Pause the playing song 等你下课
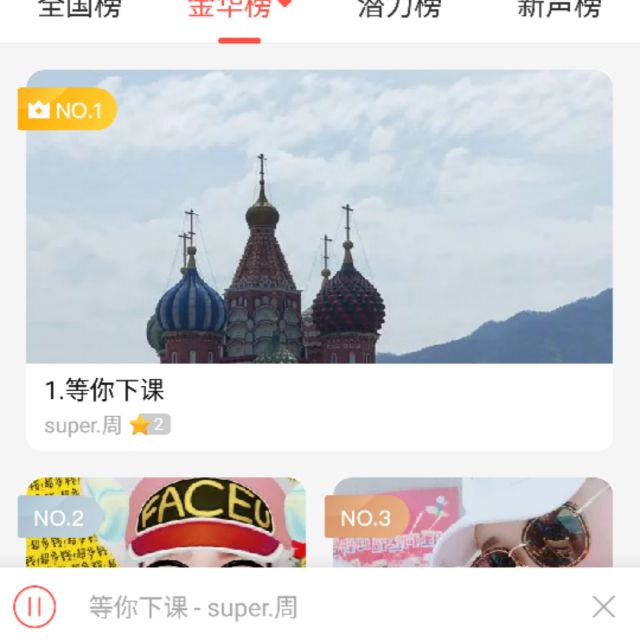Image resolution: width=640 pixels, height=640 pixels. 34,606
